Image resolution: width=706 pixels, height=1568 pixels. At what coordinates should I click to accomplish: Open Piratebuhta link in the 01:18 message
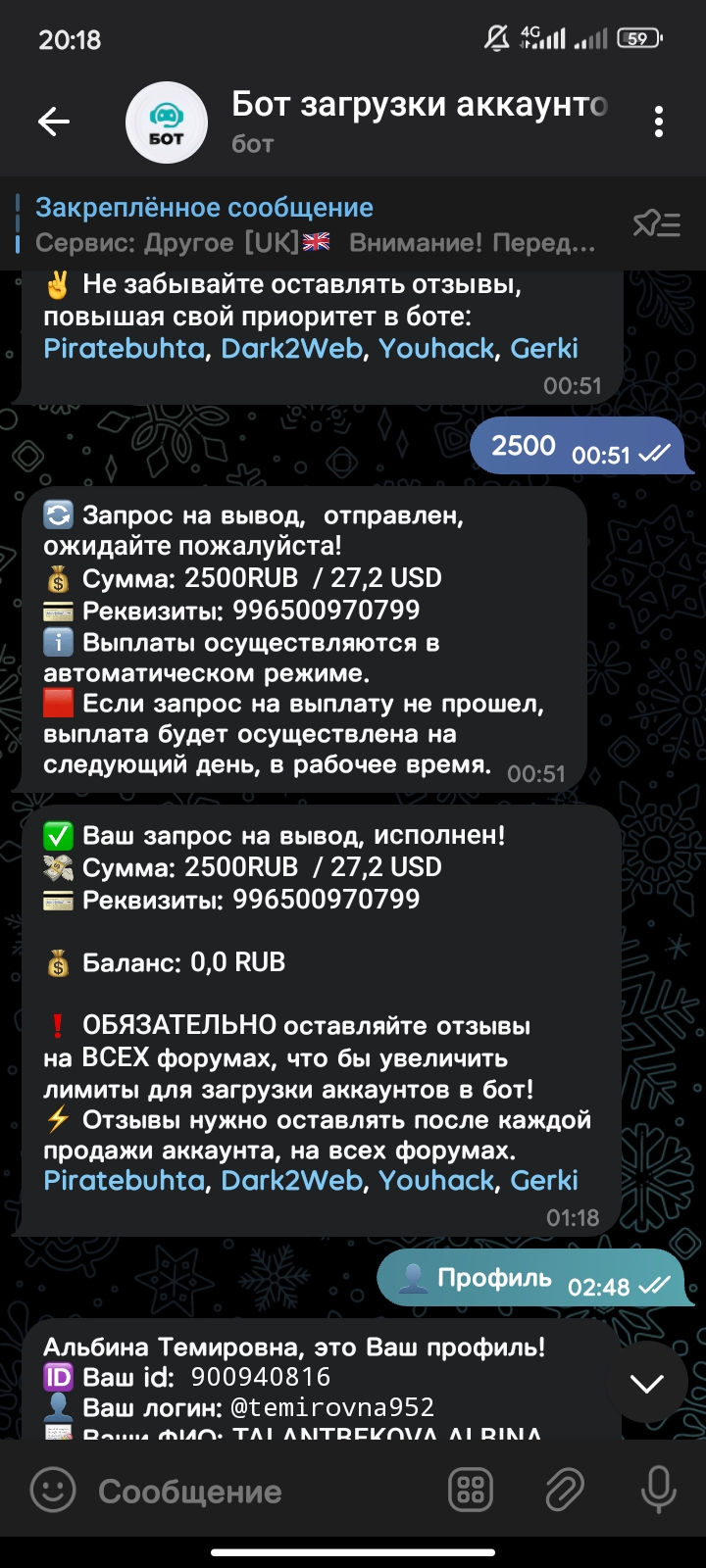pyautogui.click(x=124, y=1180)
